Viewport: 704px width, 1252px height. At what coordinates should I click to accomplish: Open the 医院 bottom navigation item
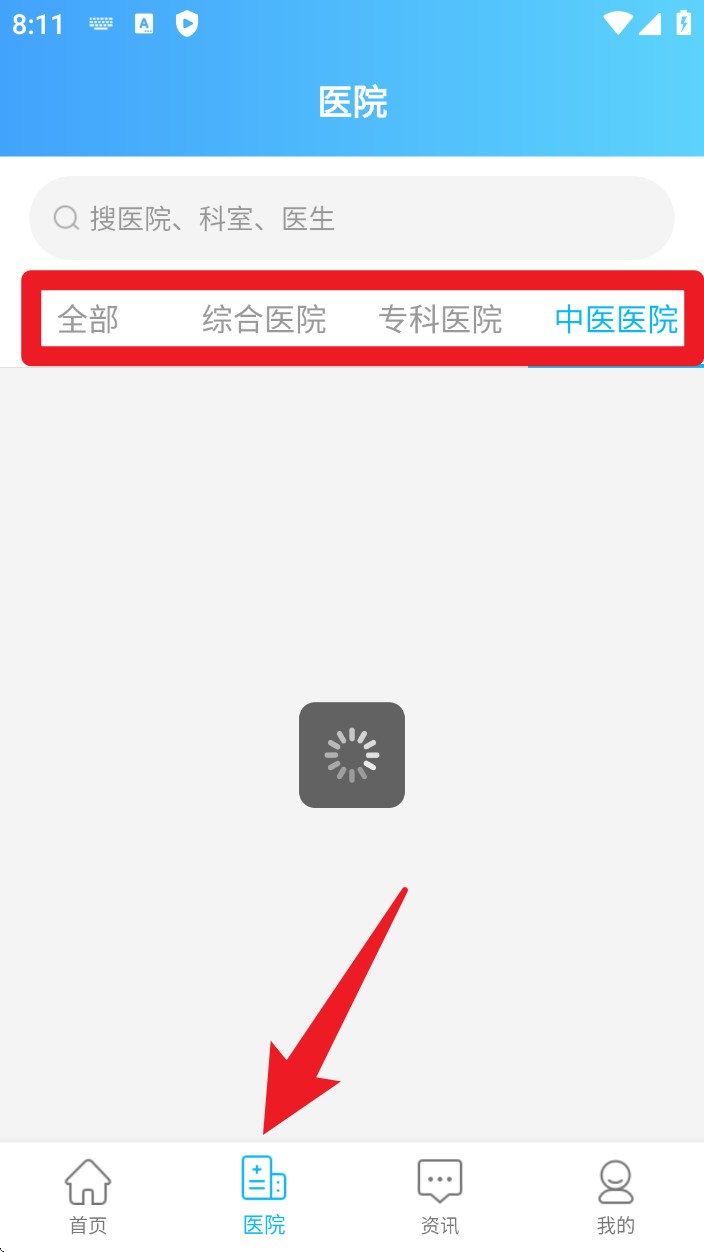point(264,1197)
